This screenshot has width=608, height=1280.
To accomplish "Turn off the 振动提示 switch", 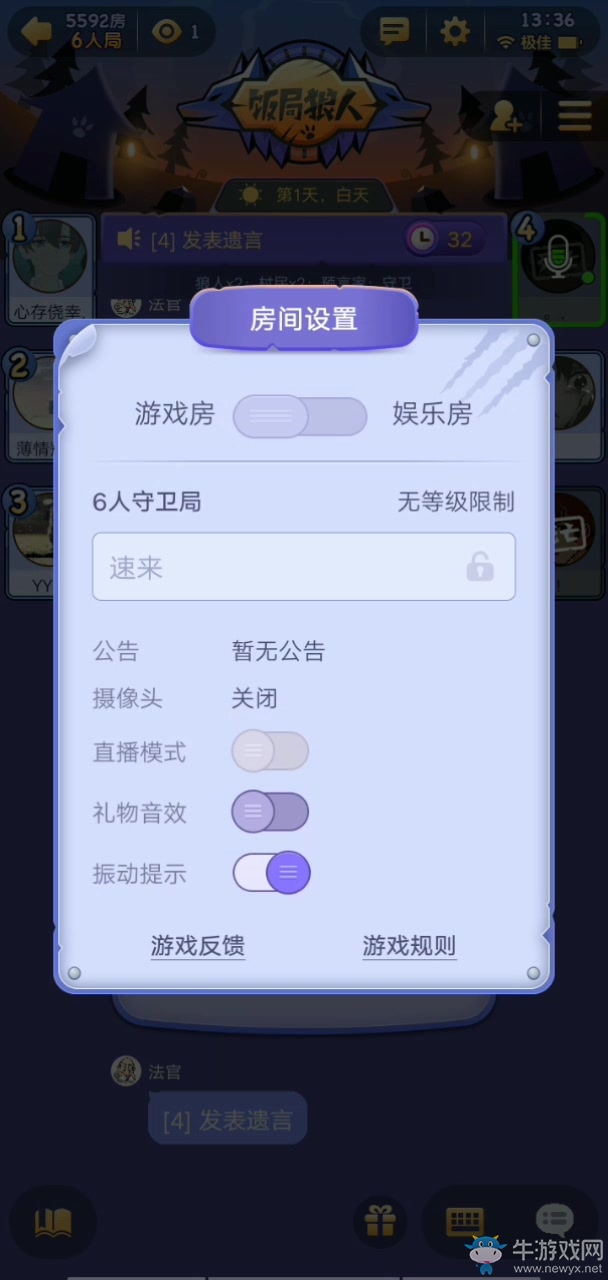I will (272, 873).
